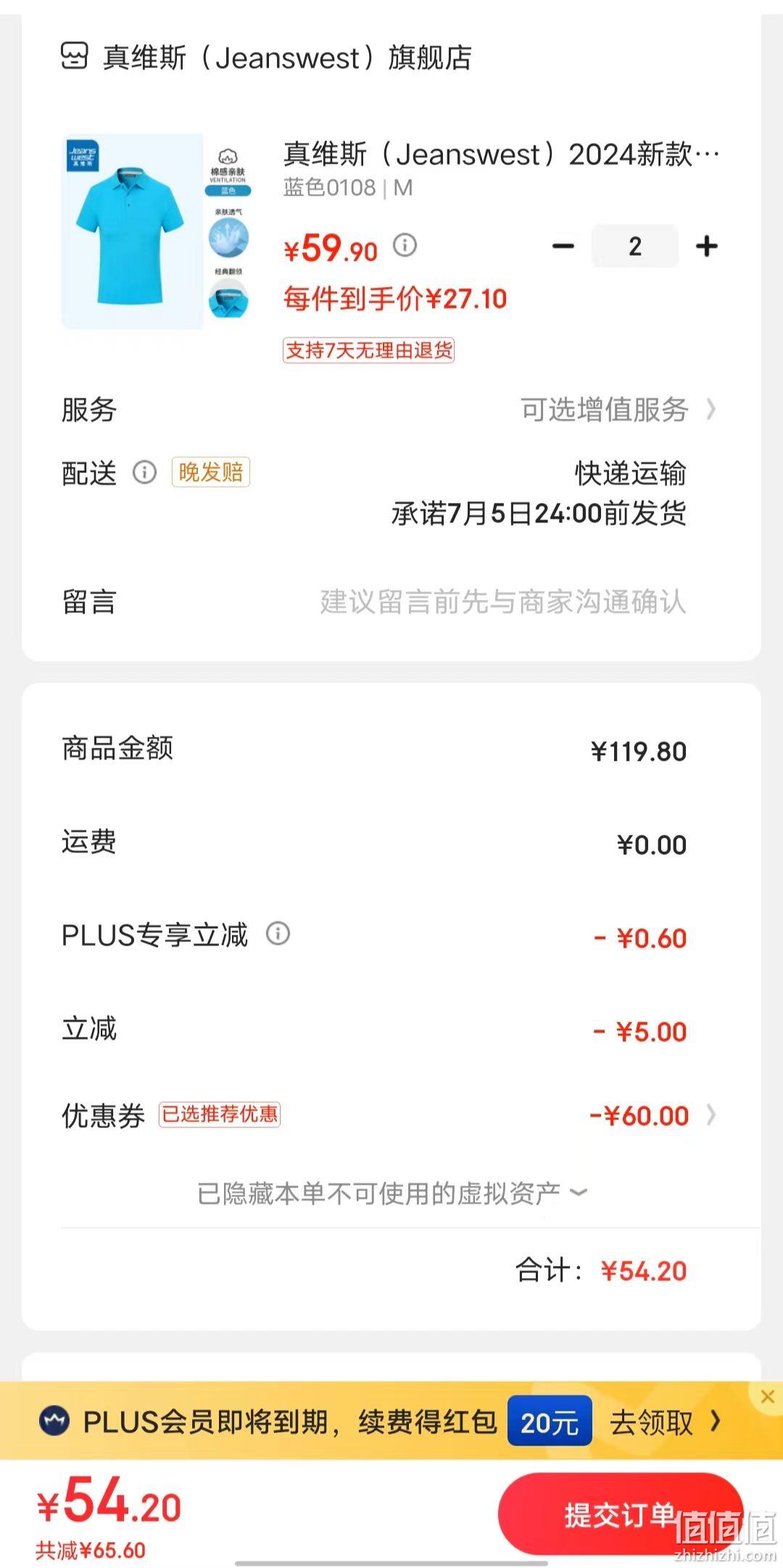Image resolution: width=783 pixels, height=1568 pixels.
Task: Enter a note in the 留言 field
Action: pyautogui.click(x=391, y=602)
